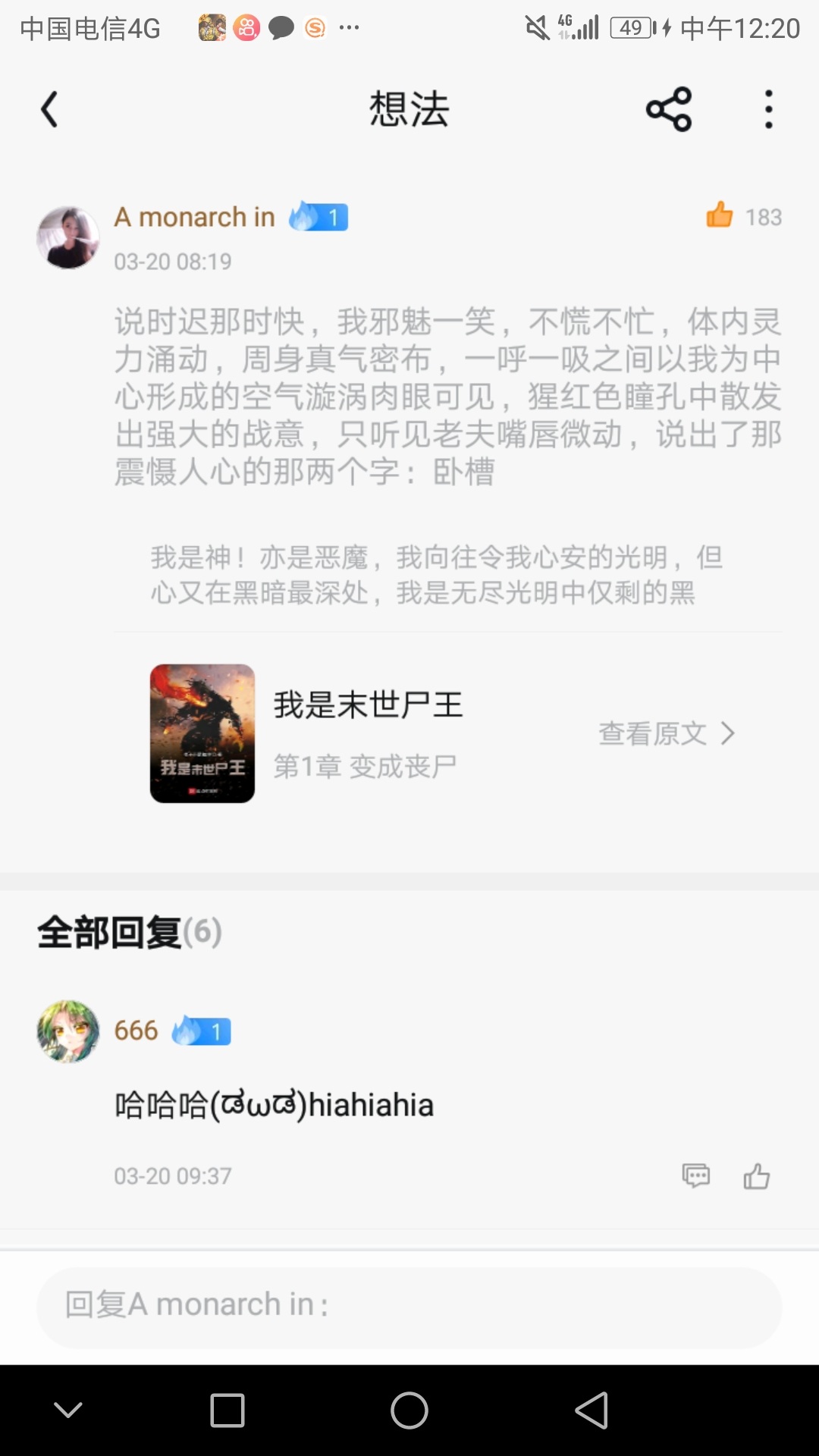Open the three-dot overflow menu

tap(768, 110)
